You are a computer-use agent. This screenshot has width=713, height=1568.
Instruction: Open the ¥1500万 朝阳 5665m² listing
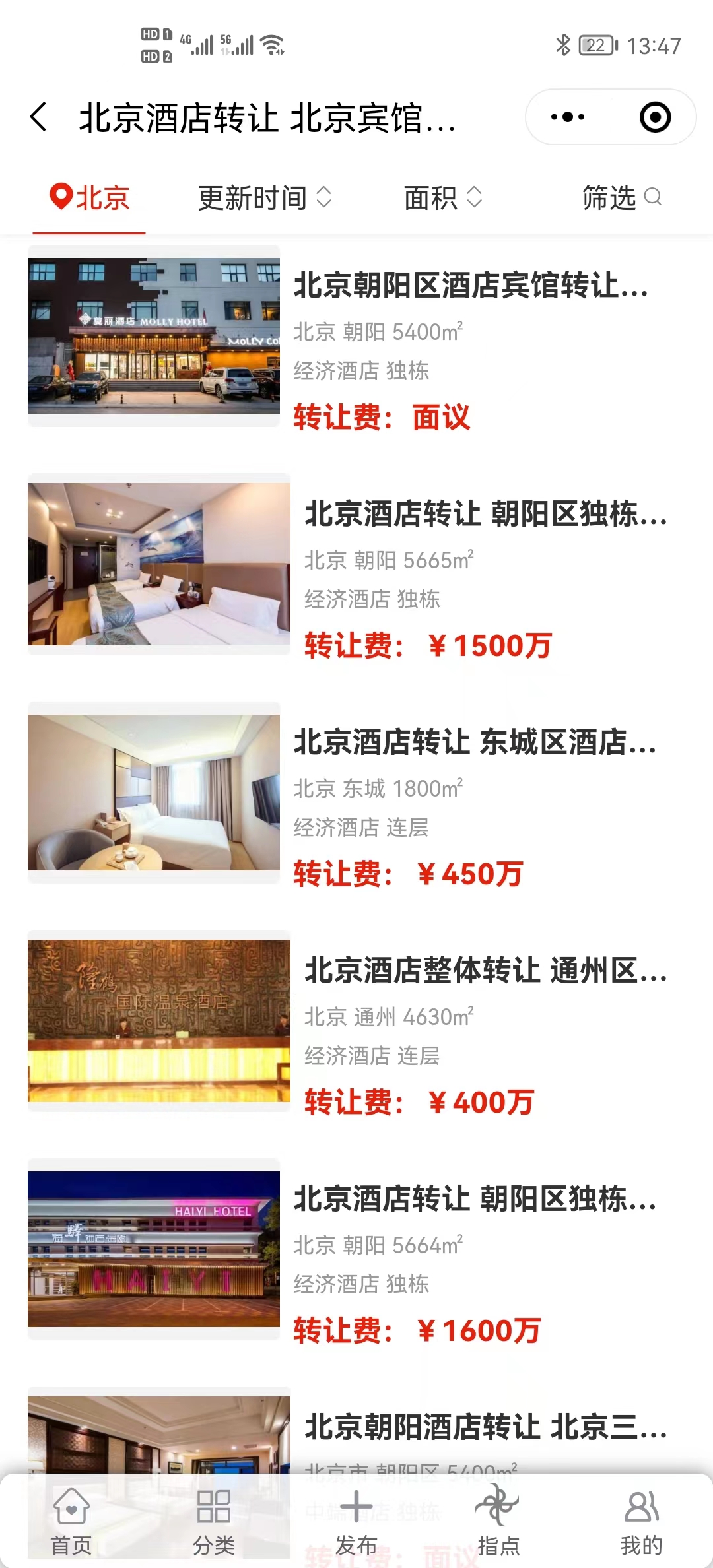(x=485, y=514)
